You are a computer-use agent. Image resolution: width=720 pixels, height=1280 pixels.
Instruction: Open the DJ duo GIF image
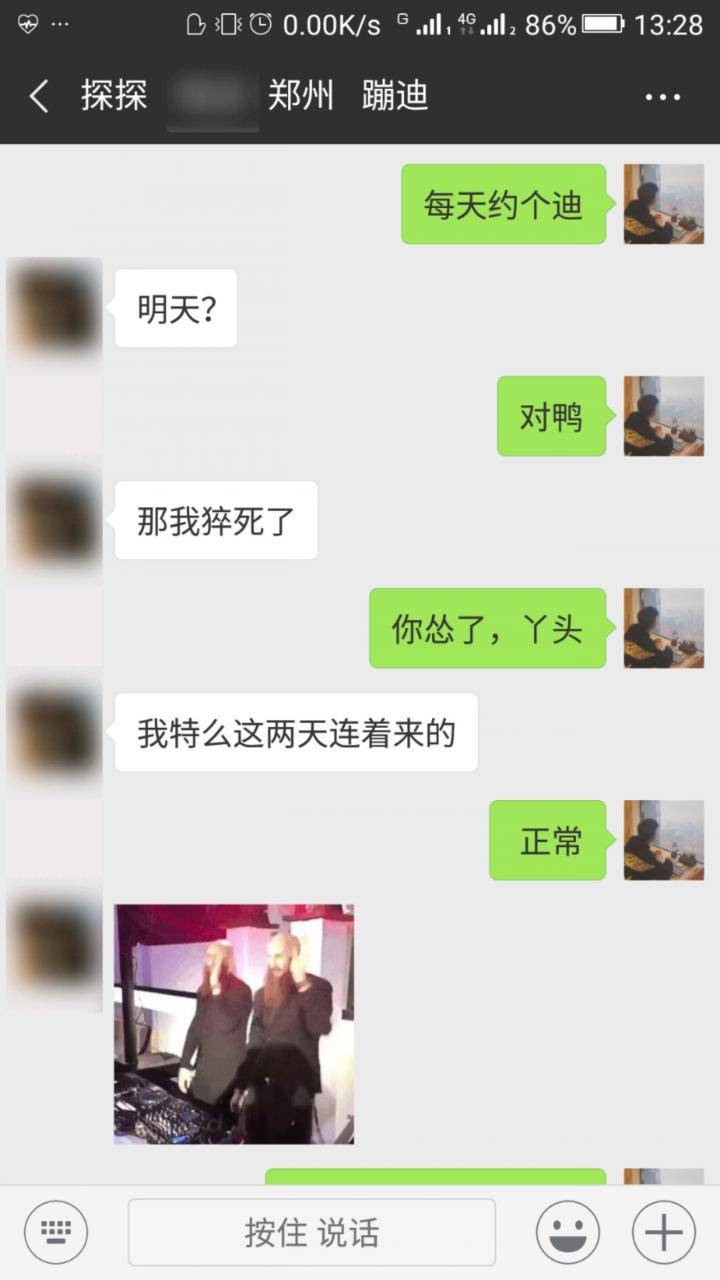coord(236,1025)
